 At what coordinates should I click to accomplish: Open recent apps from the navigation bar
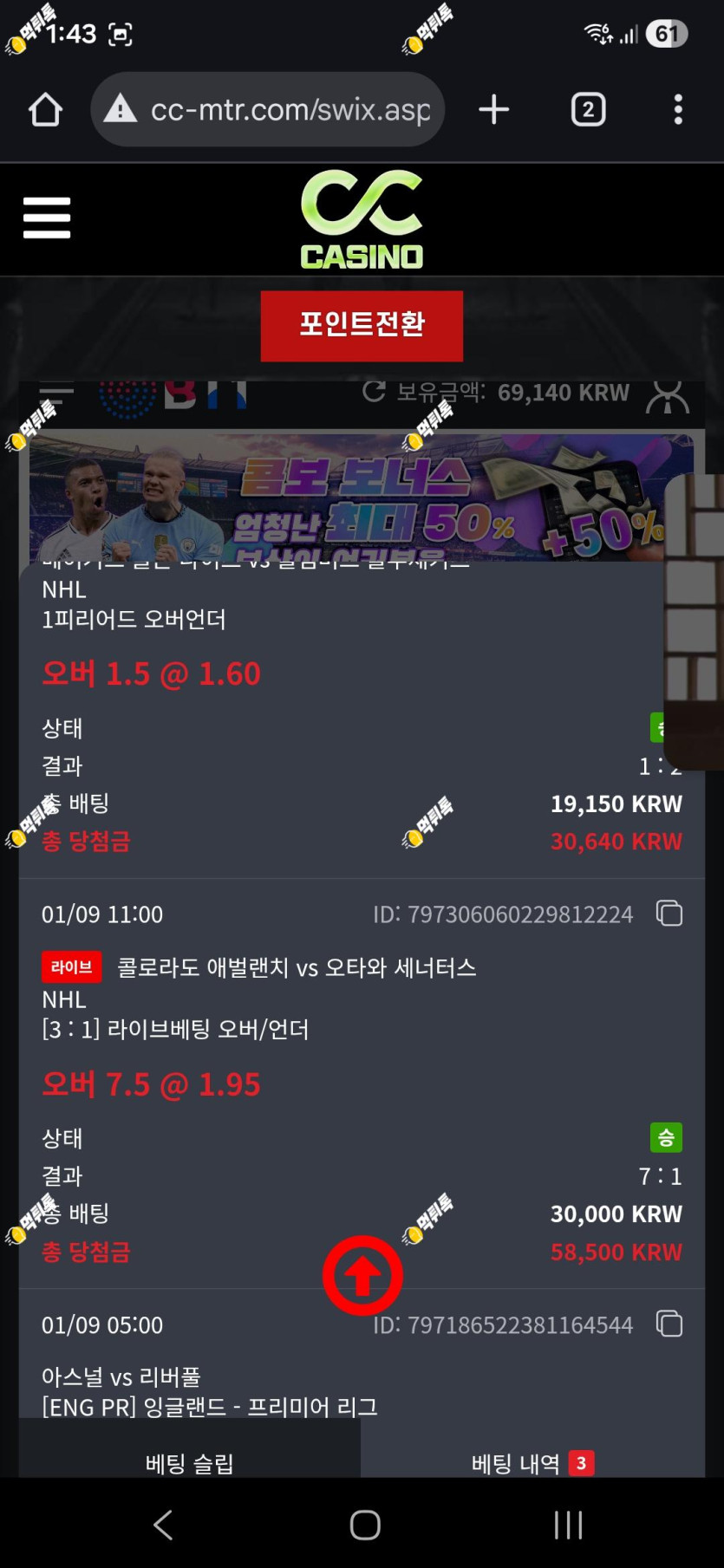[x=568, y=1525]
